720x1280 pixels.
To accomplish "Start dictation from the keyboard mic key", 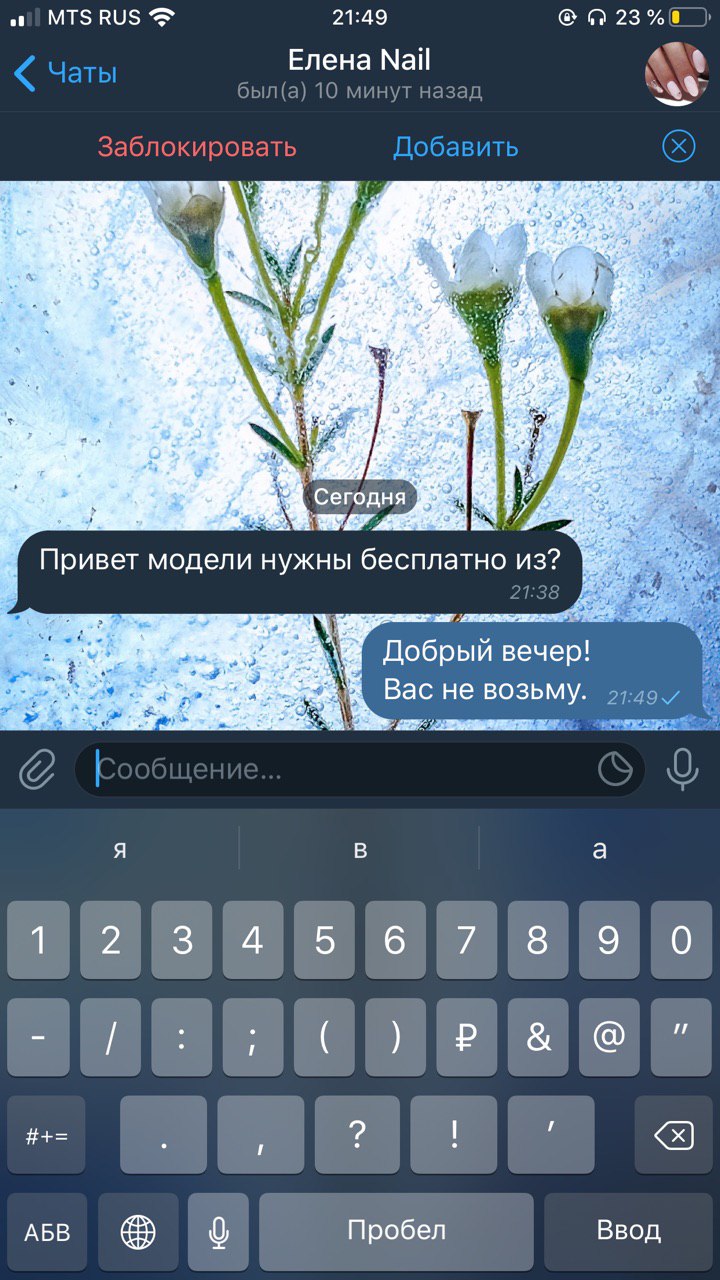I will click(x=219, y=1231).
